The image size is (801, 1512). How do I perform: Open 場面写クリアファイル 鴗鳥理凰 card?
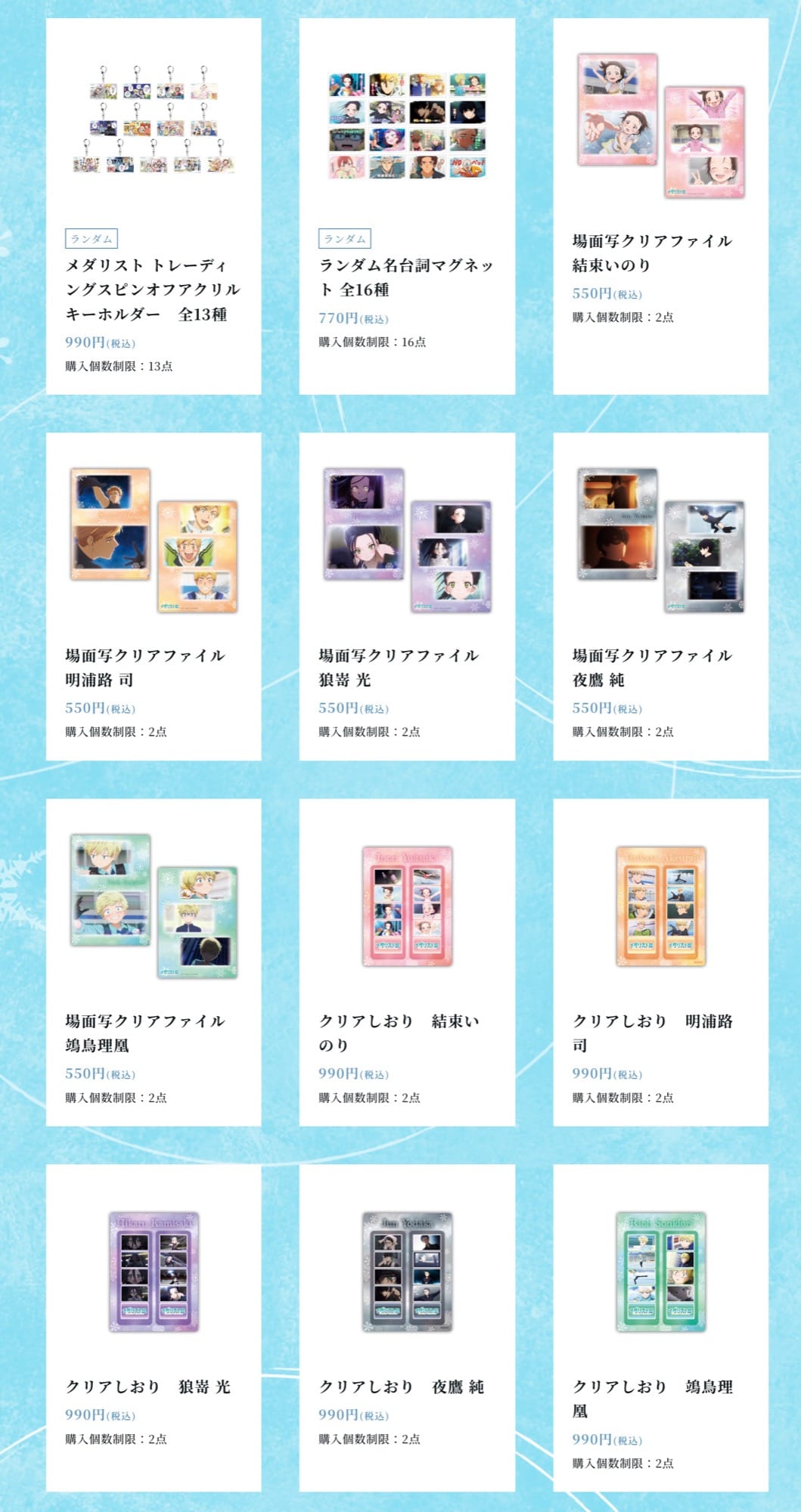[154, 962]
